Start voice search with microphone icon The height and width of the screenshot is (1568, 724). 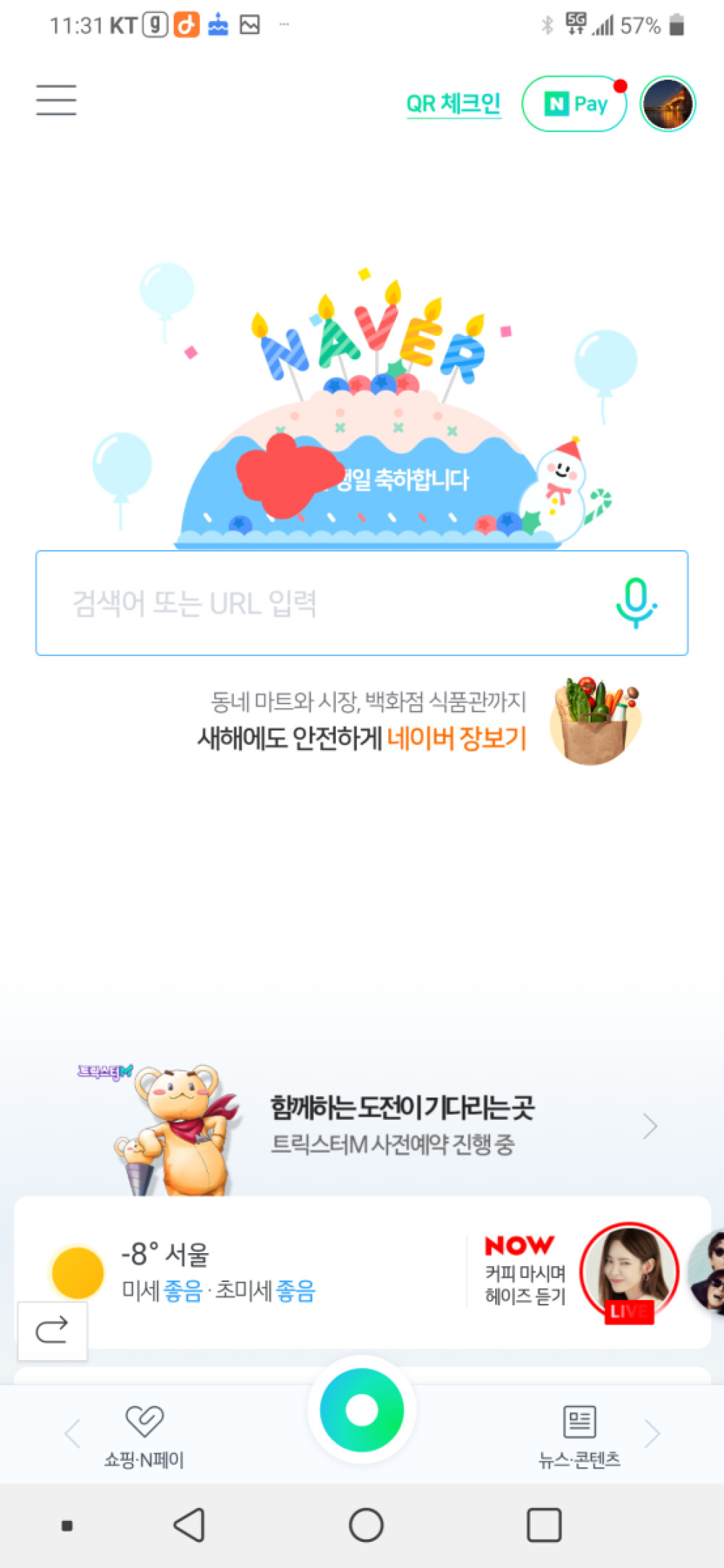point(636,603)
